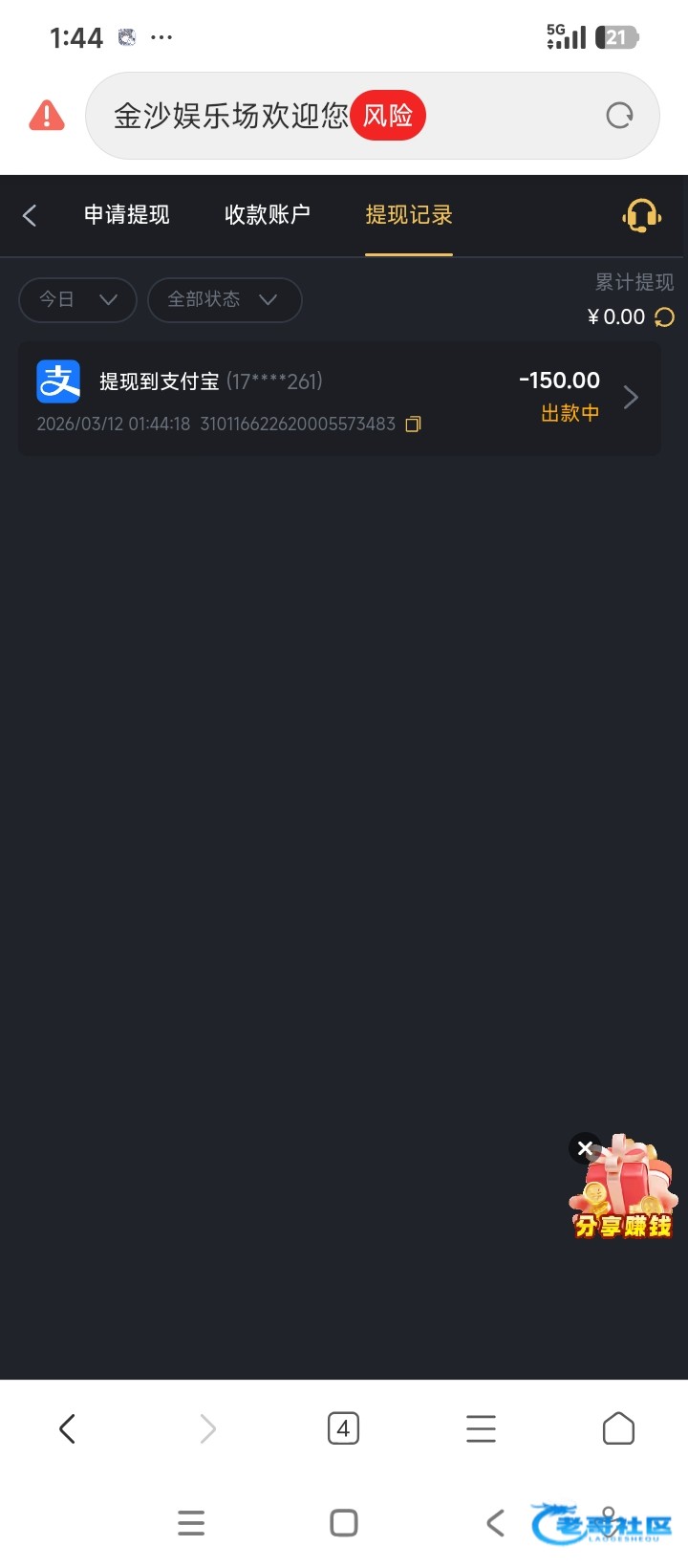Refresh the 累计提现 total
688x1568 pixels.
pos(664,317)
